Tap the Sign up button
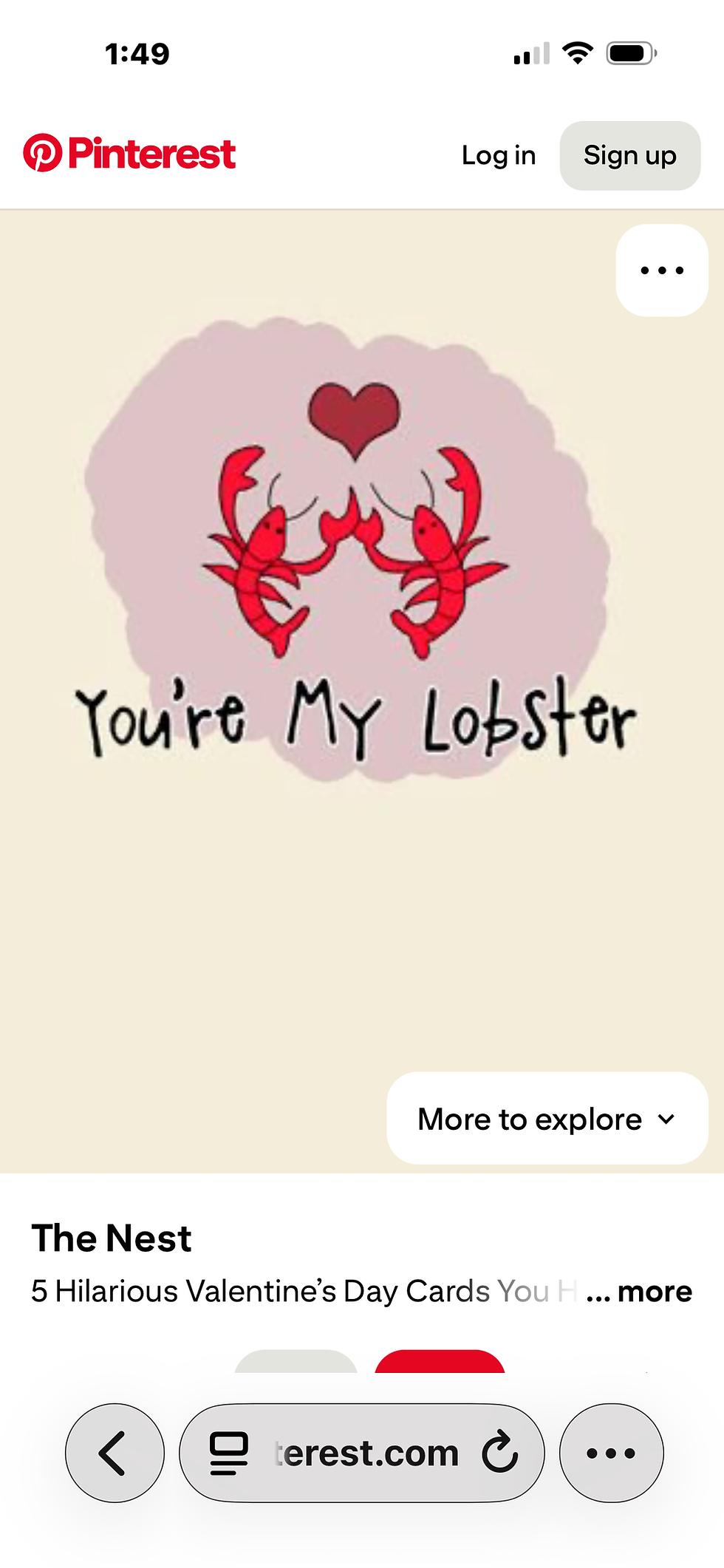 pos(629,155)
